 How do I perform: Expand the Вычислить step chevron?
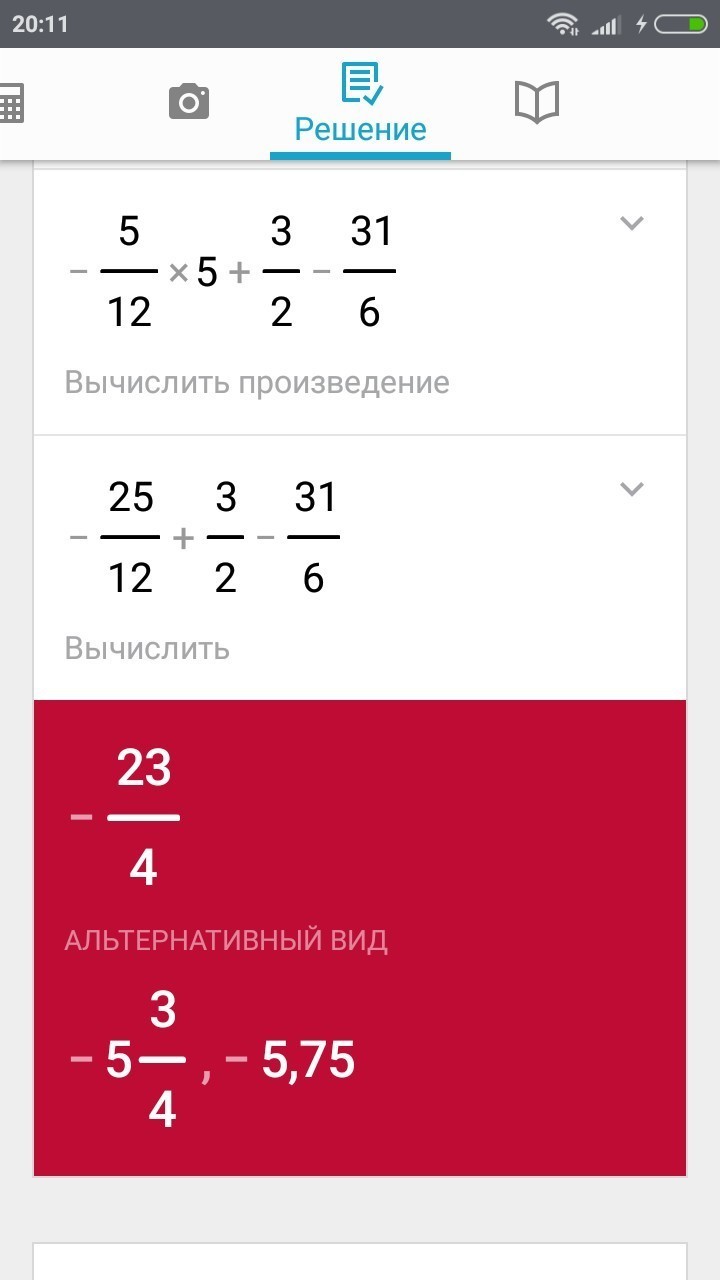631,490
